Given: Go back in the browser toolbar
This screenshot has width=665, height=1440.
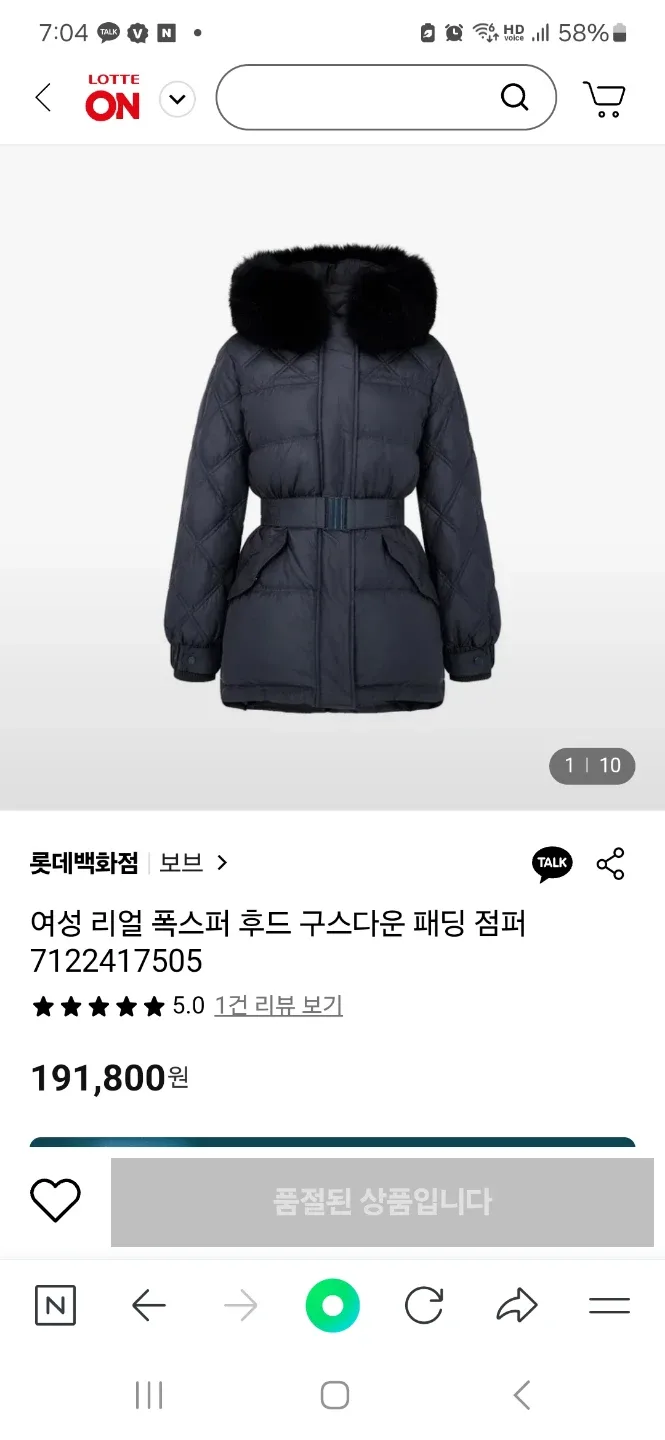Looking at the screenshot, I should tap(148, 1306).
